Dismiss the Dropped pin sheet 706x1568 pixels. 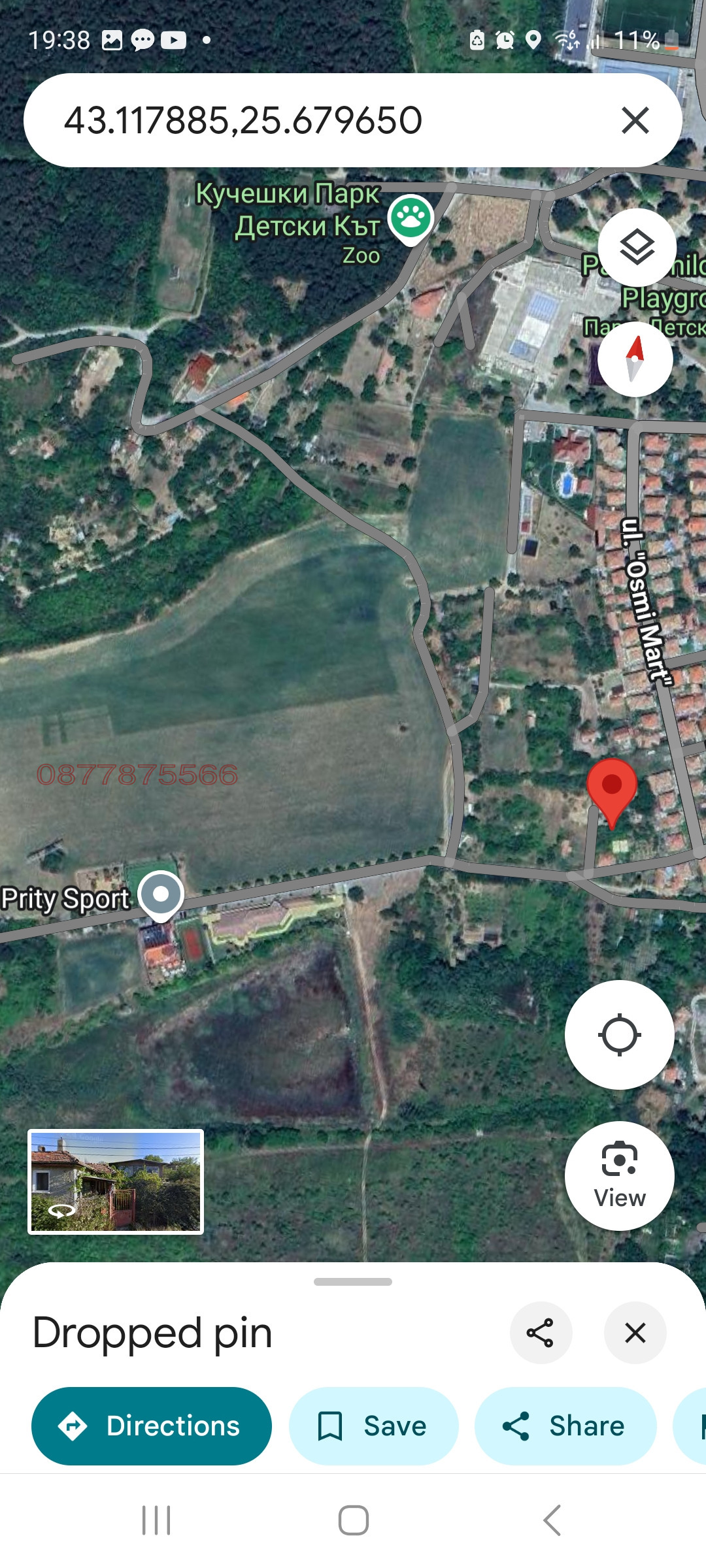[633, 1333]
